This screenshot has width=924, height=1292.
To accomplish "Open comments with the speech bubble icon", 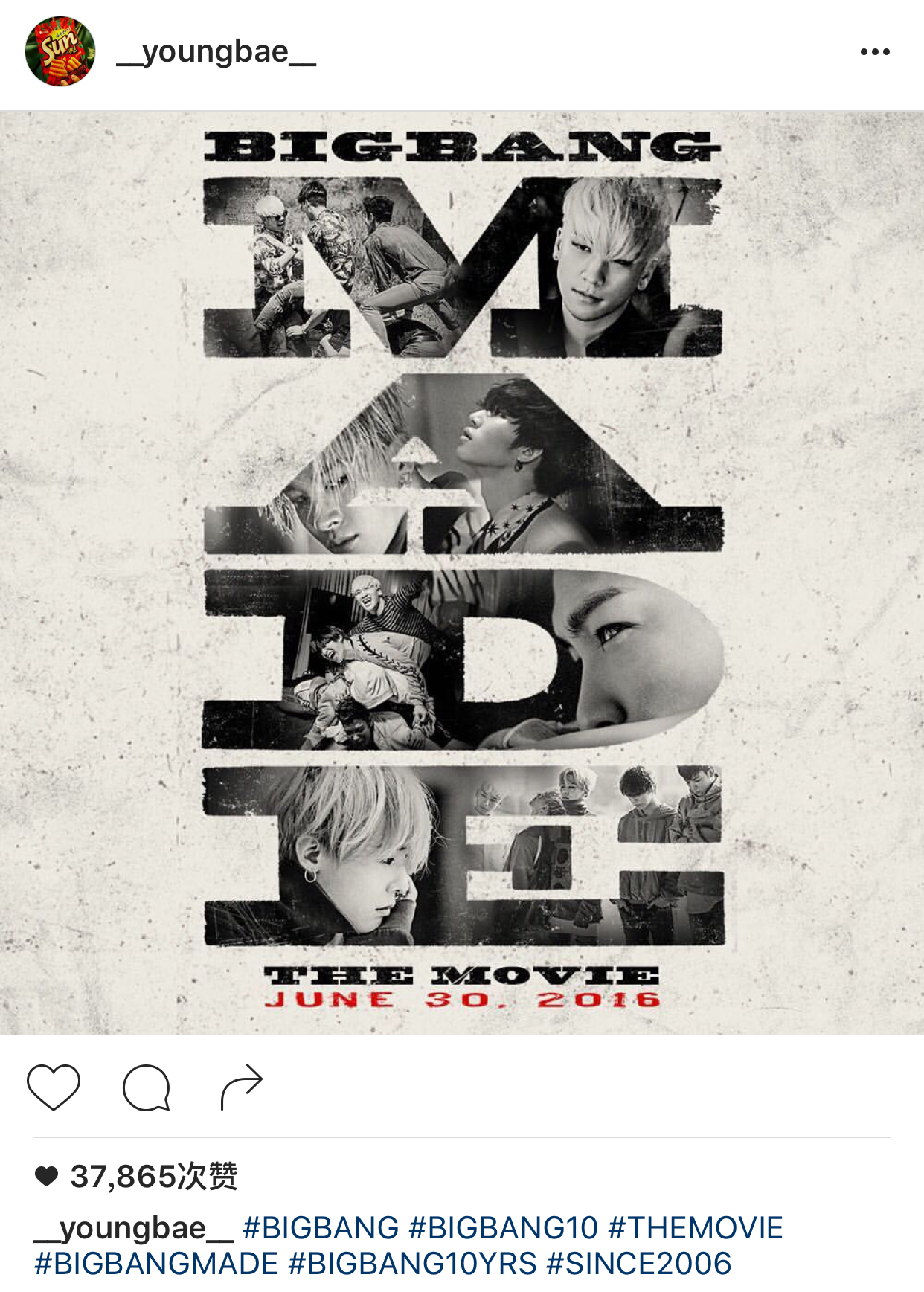I will pyautogui.click(x=147, y=1087).
